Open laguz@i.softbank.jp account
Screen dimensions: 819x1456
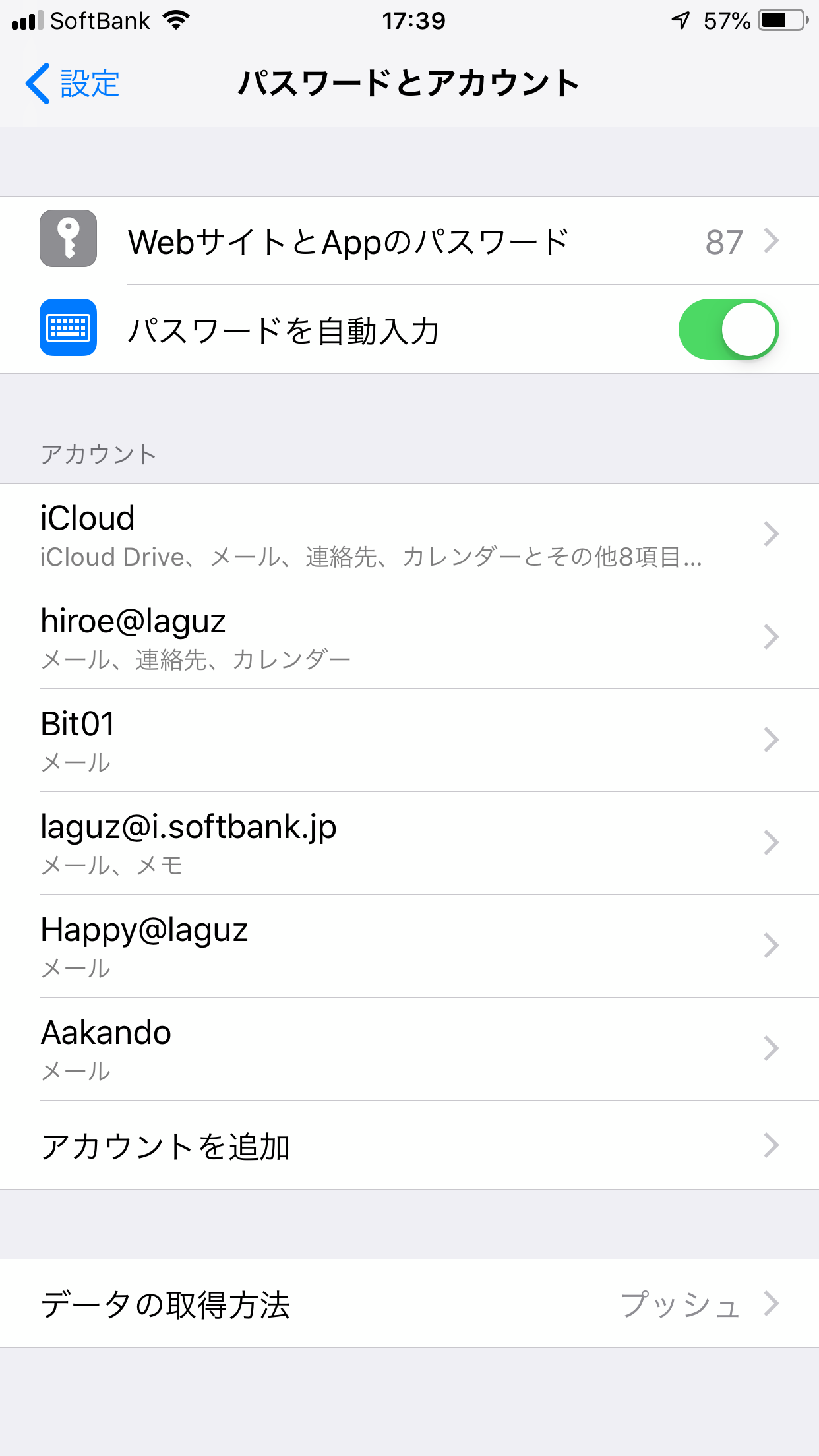click(x=409, y=843)
